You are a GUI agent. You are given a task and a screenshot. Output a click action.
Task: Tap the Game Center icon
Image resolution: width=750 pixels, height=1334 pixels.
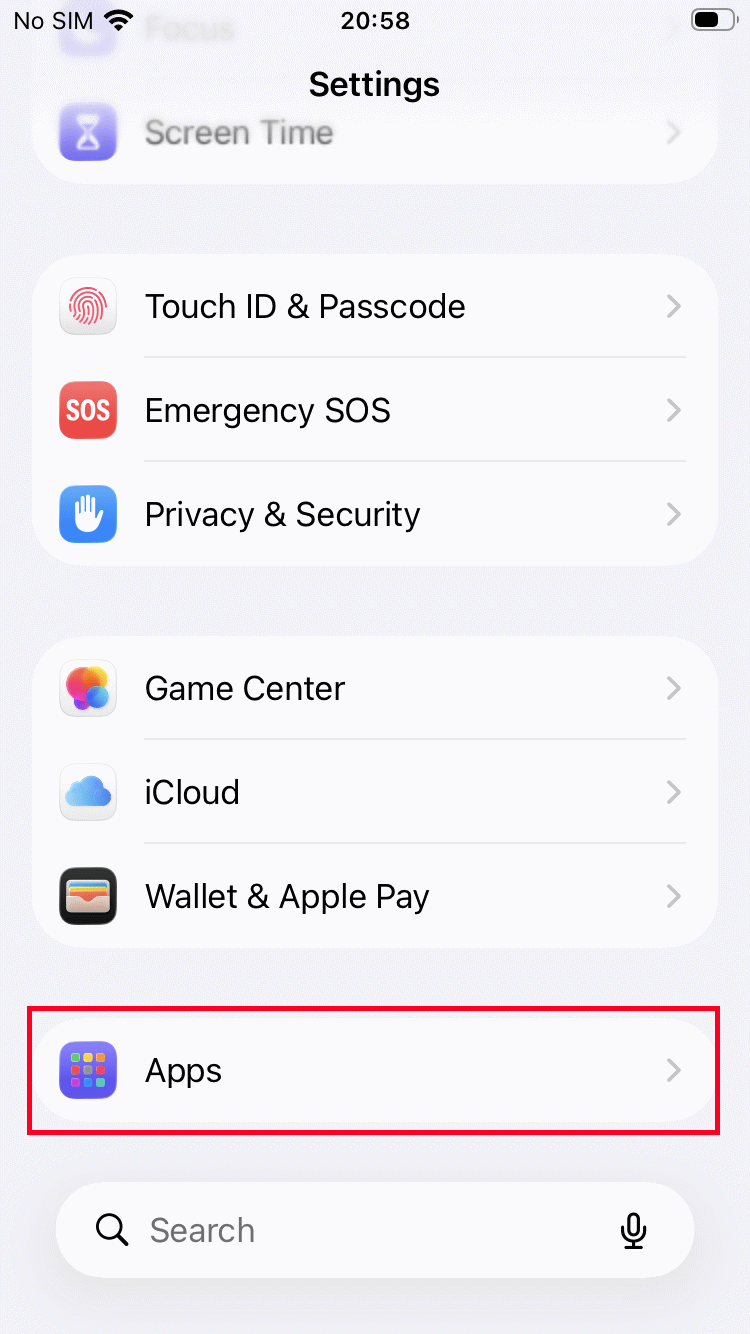88,688
